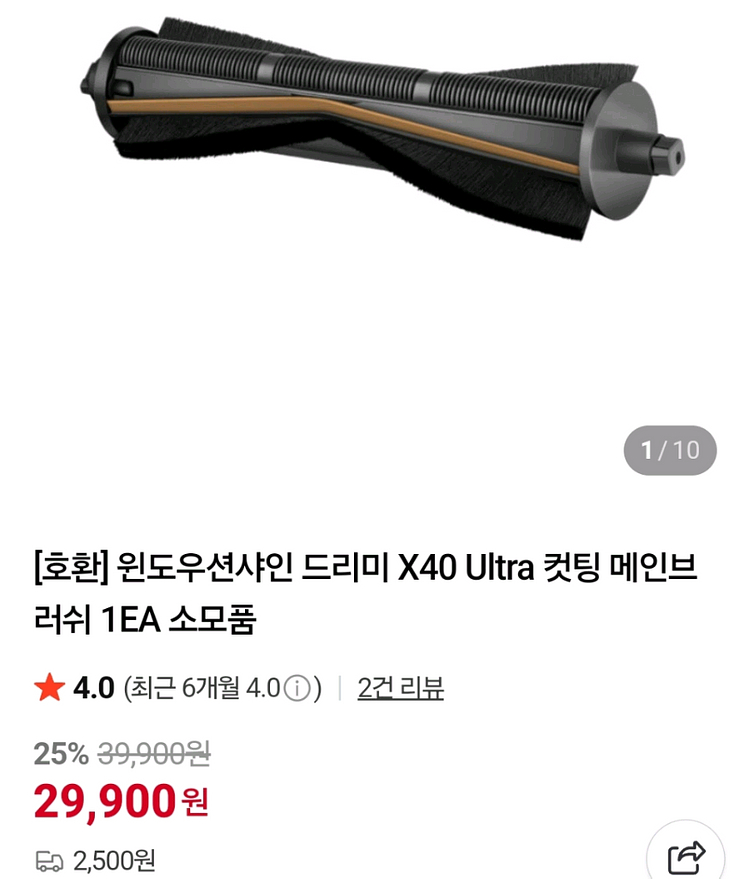The image size is (750, 879).
Task: Share this product
Action: click(686, 855)
